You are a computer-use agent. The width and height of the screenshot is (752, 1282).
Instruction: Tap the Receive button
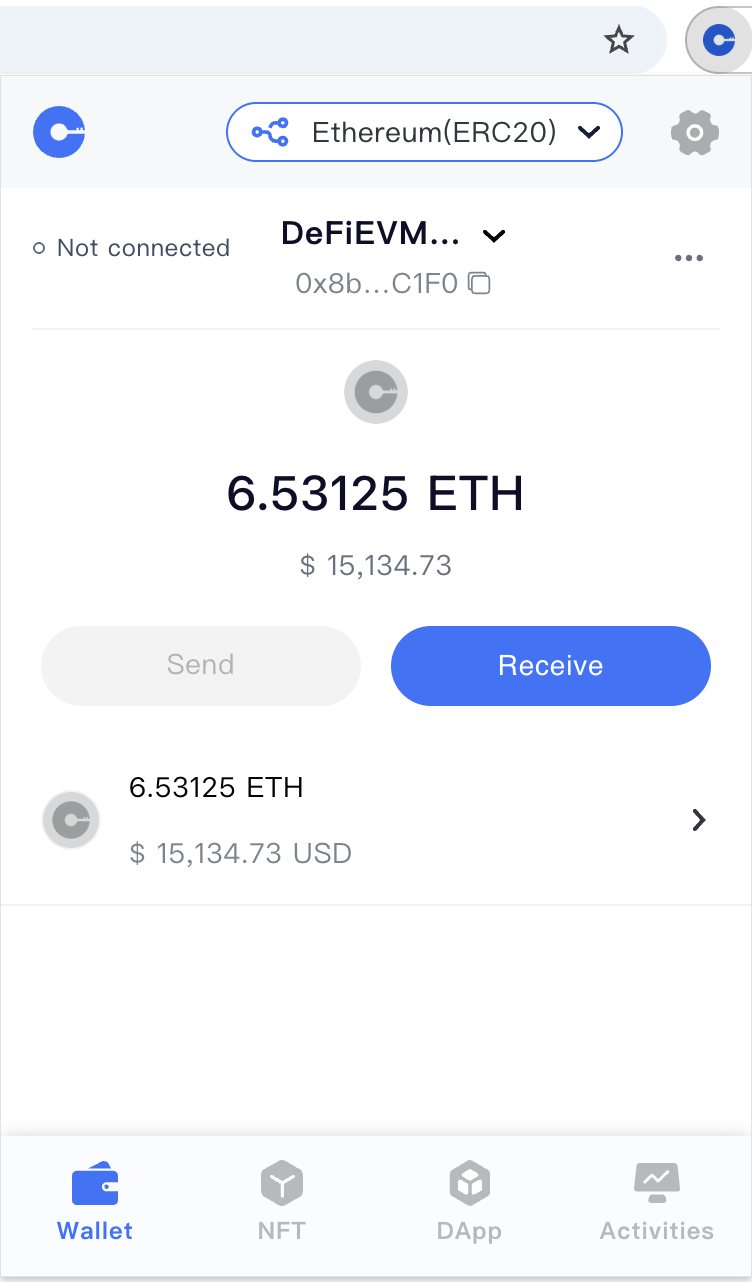(551, 666)
